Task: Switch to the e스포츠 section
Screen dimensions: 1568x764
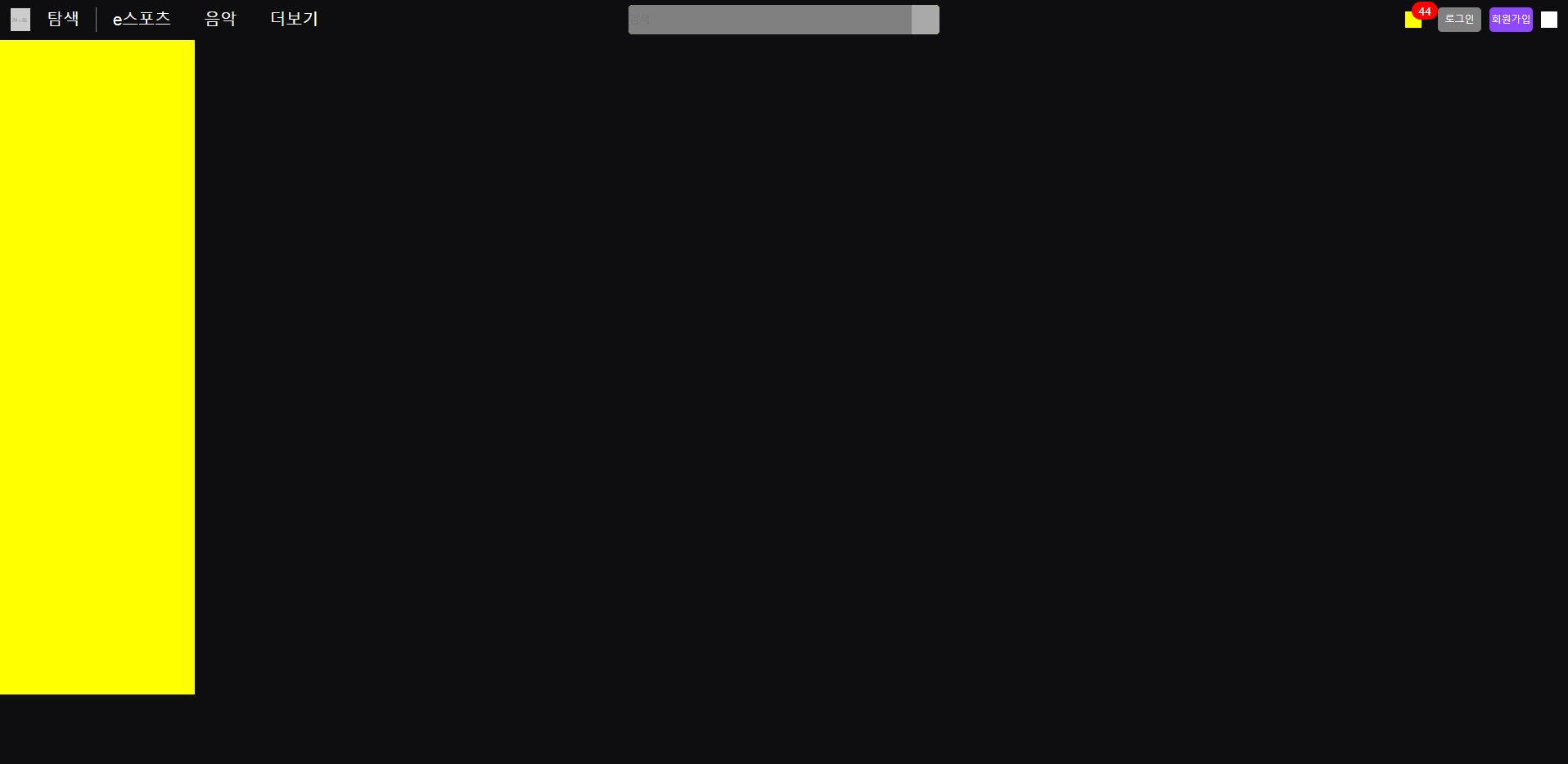Action: coord(142,19)
